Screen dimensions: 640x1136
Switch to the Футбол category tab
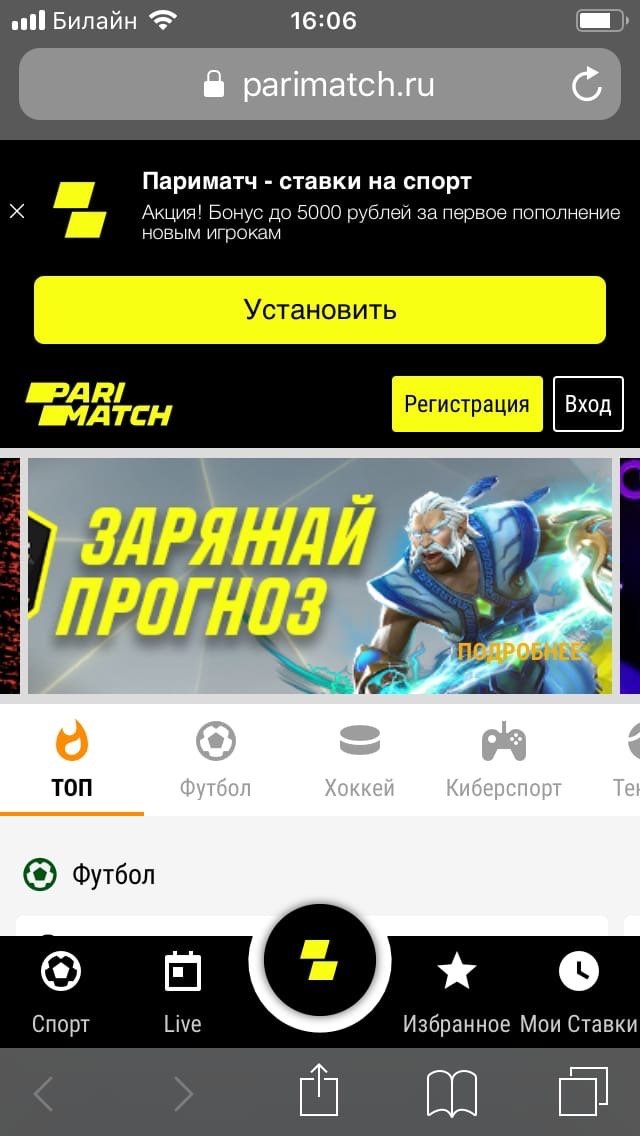click(x=215, y=759)
